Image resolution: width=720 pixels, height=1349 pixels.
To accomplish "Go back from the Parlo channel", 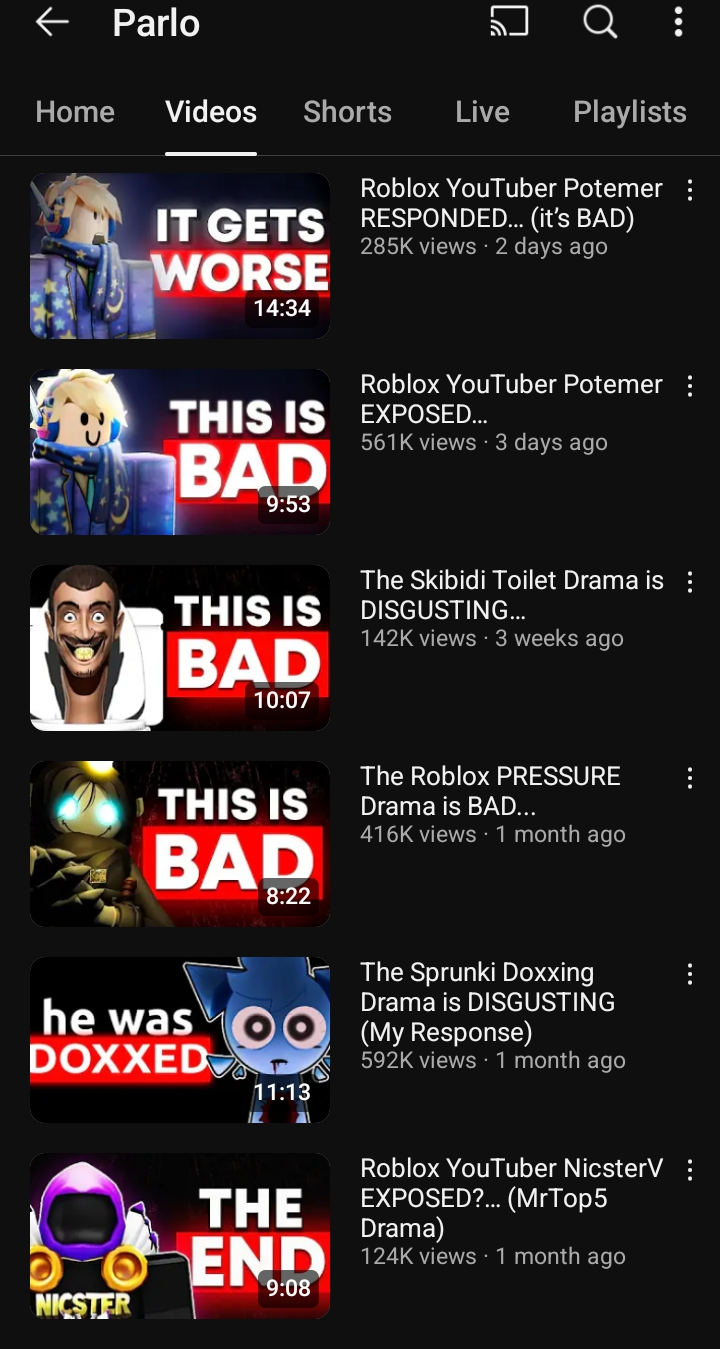I will click(x=52, y=22).
